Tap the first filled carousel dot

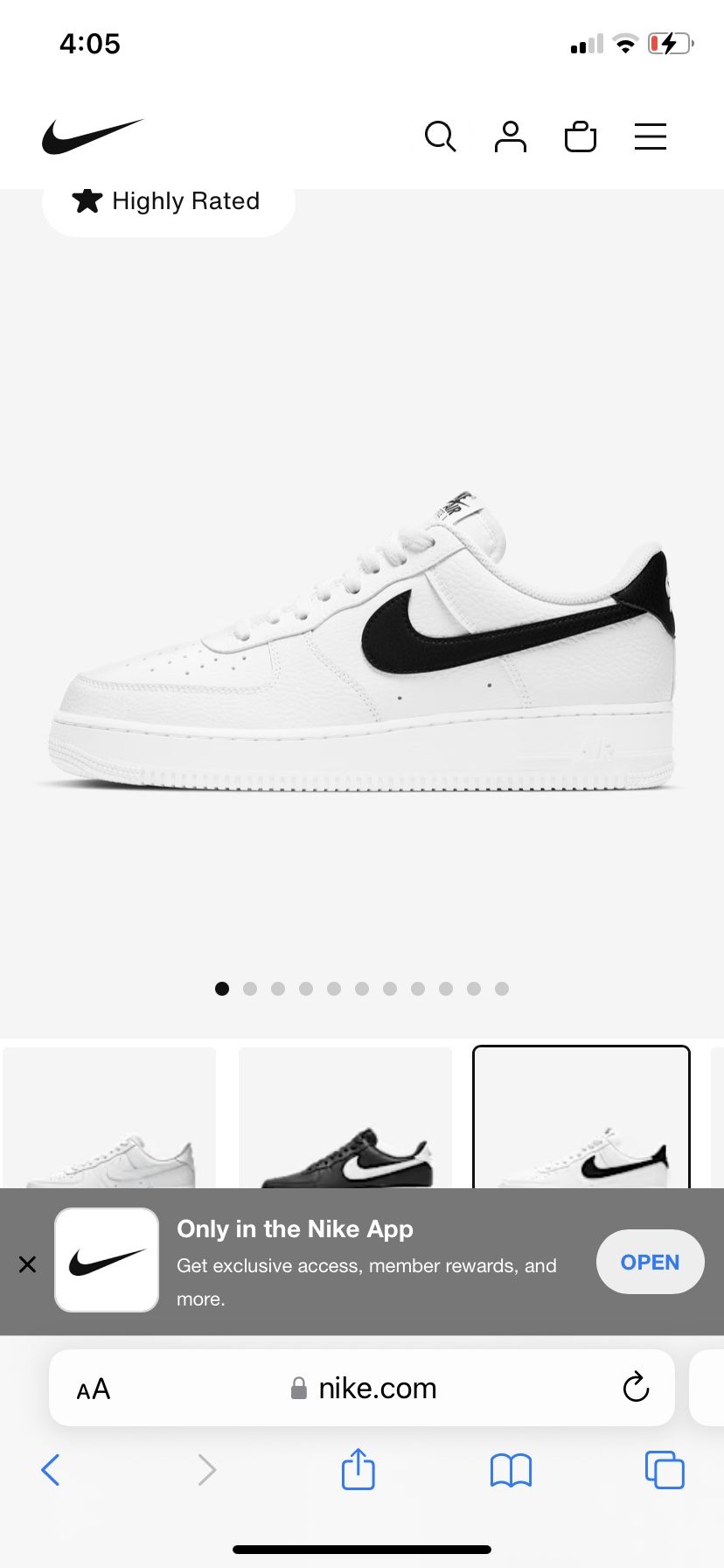(222, 988)
